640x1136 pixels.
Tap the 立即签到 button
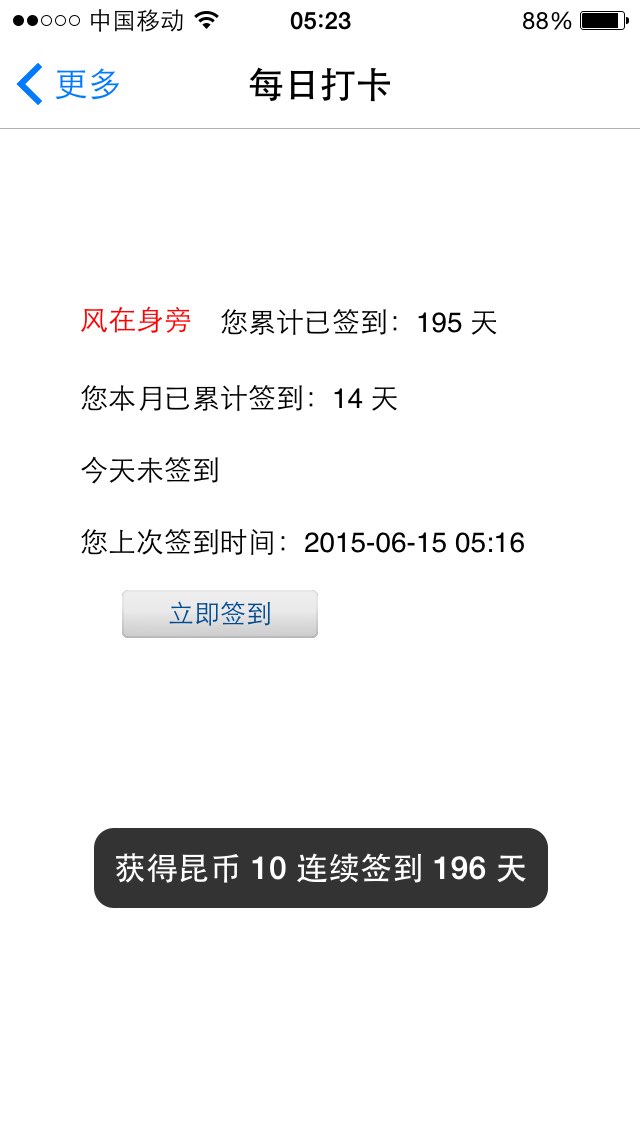pyautogui.click(x=220, y=614)
